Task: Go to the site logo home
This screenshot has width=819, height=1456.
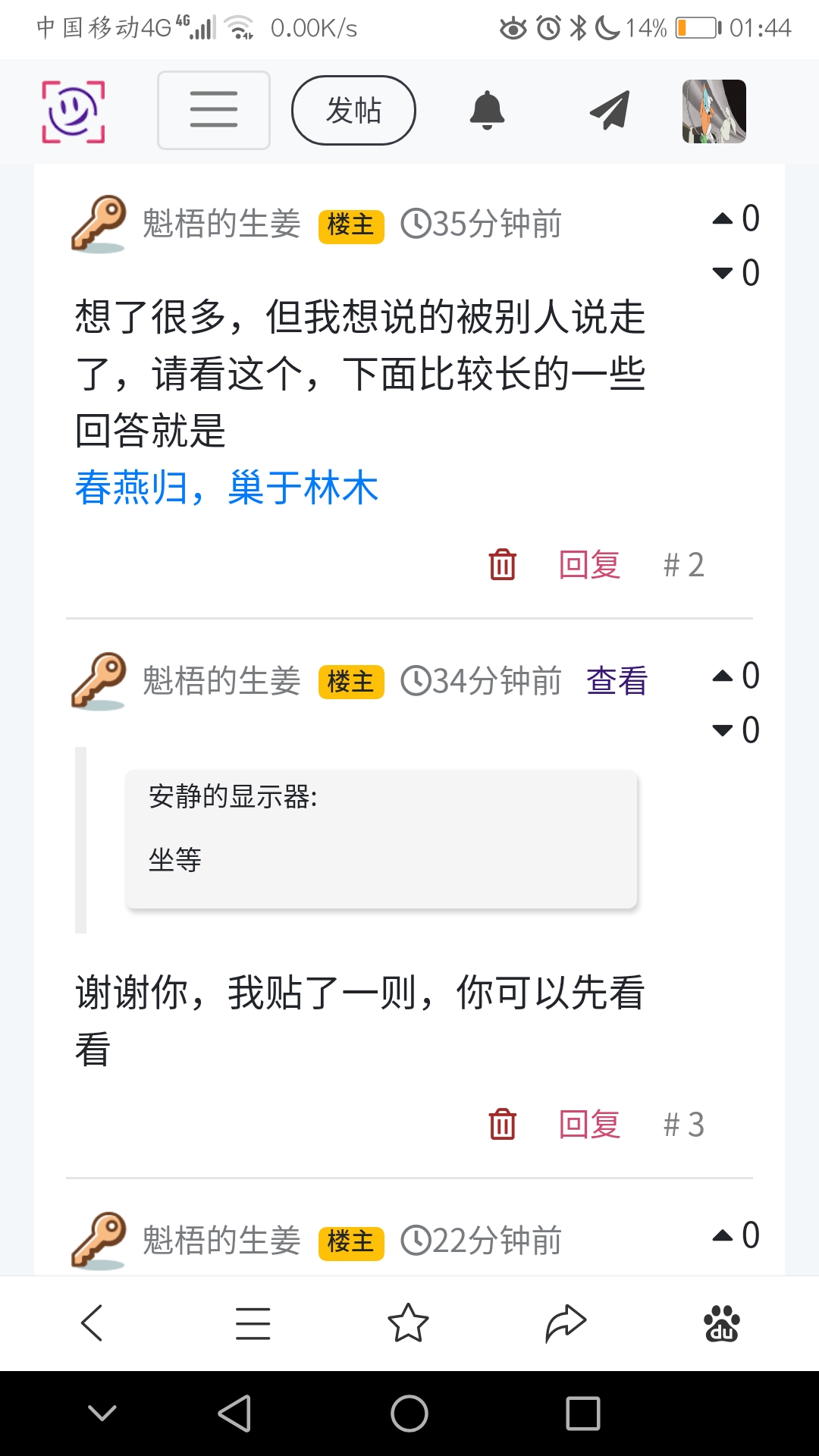Action: pyautogui.click(x=73, y=111)
